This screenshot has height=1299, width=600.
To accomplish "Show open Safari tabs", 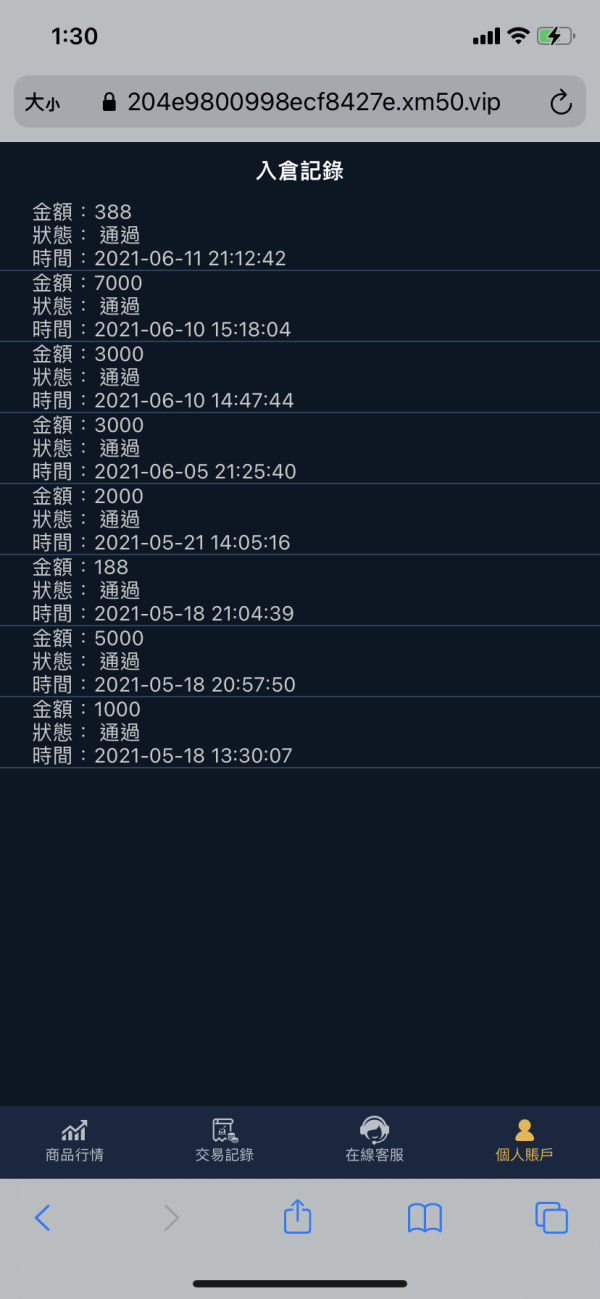I will (x=551, y=1217).
